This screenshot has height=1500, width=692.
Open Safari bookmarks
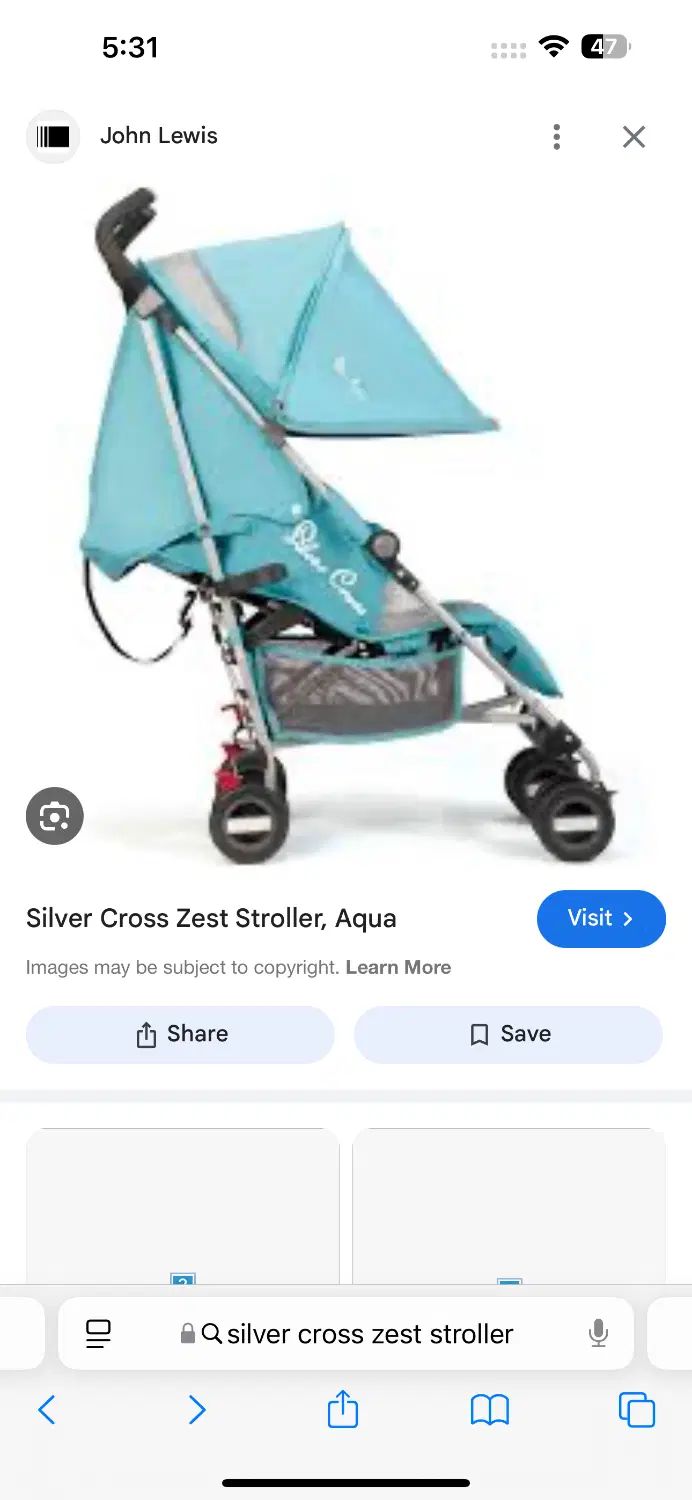489,1410
